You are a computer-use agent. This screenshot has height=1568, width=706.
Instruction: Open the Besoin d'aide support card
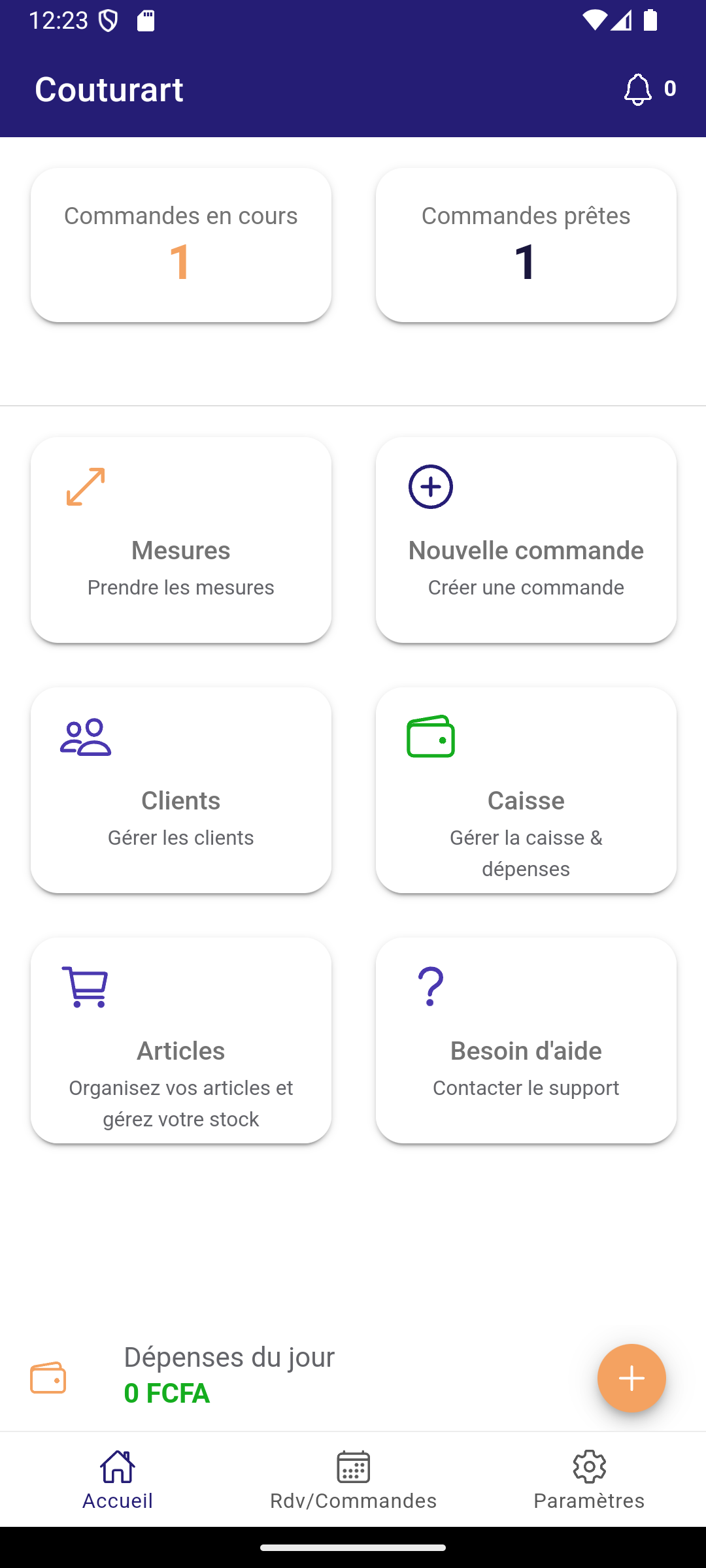[x=526, y=1040]
